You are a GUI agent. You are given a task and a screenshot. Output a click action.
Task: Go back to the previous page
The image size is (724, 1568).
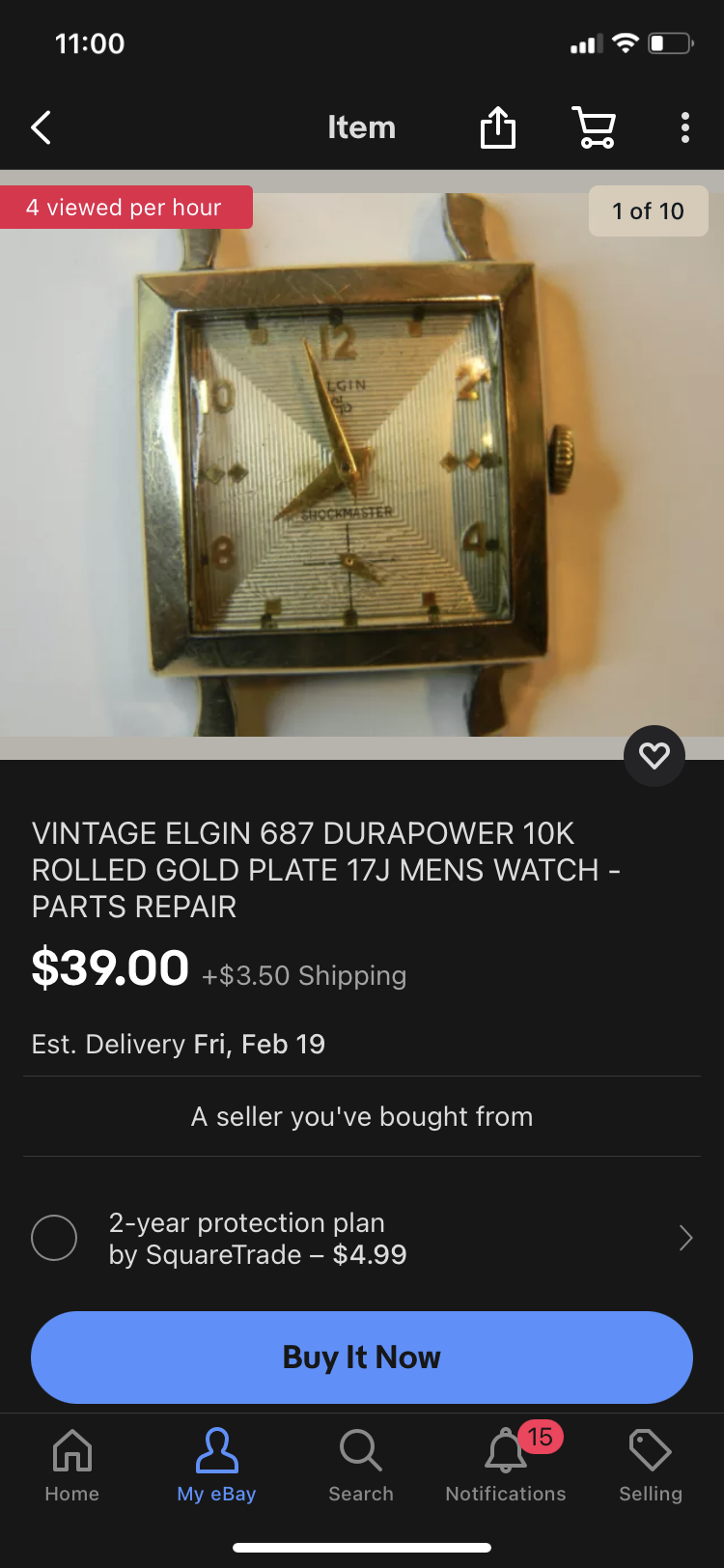pos(41,127)
